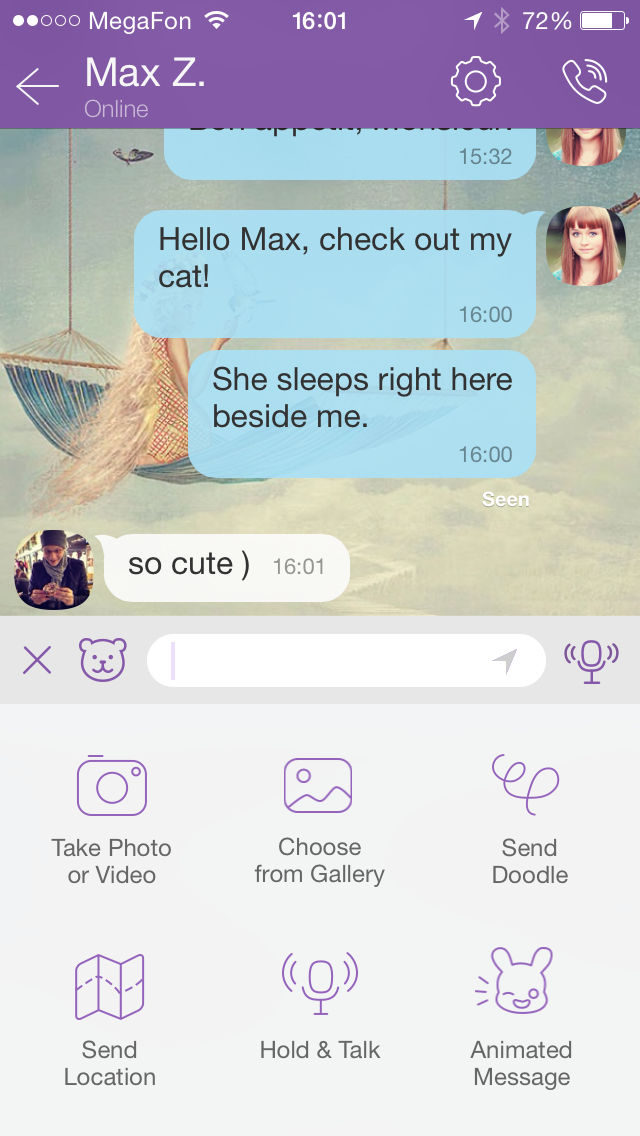
Task: Open conversation settings gear
Action: coord(475,81)
